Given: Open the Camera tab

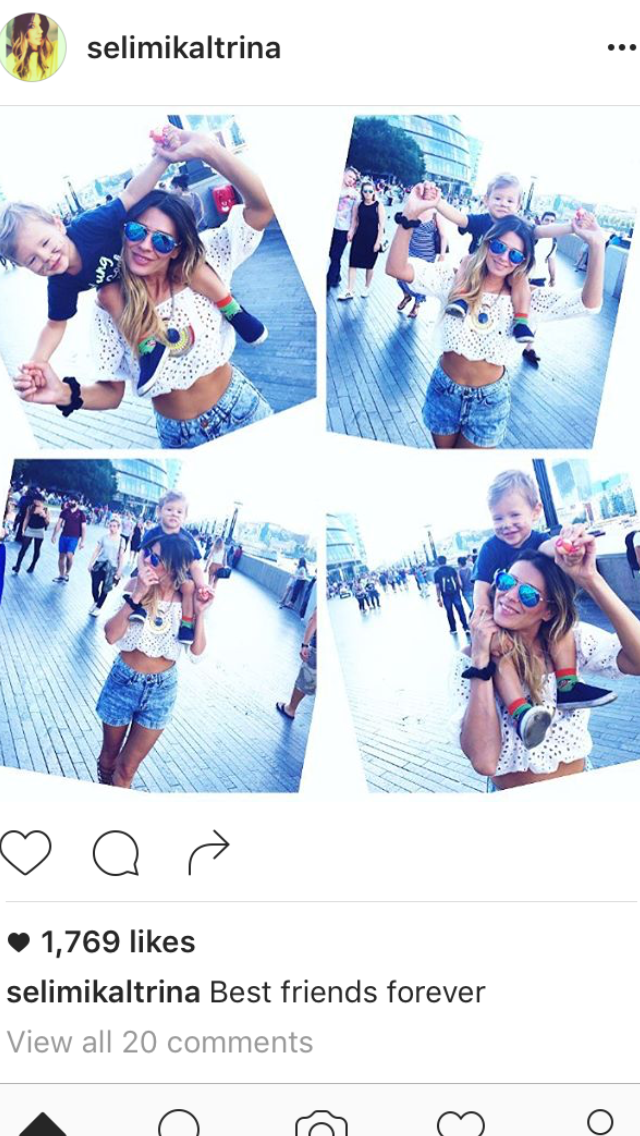Looking at the screenshot, I should [321, 1122].
